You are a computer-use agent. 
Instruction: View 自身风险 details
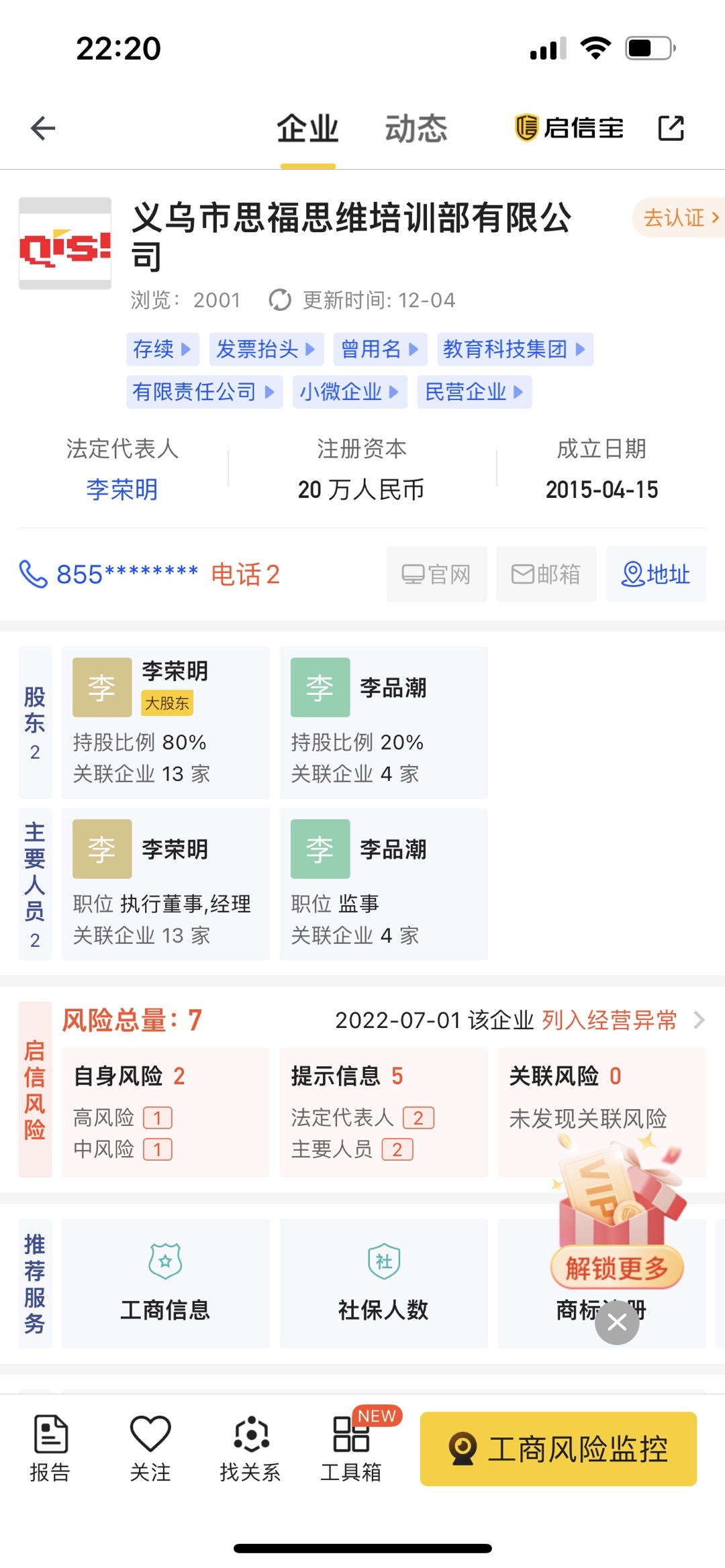pyautogui.click(x=165, y=1112)
